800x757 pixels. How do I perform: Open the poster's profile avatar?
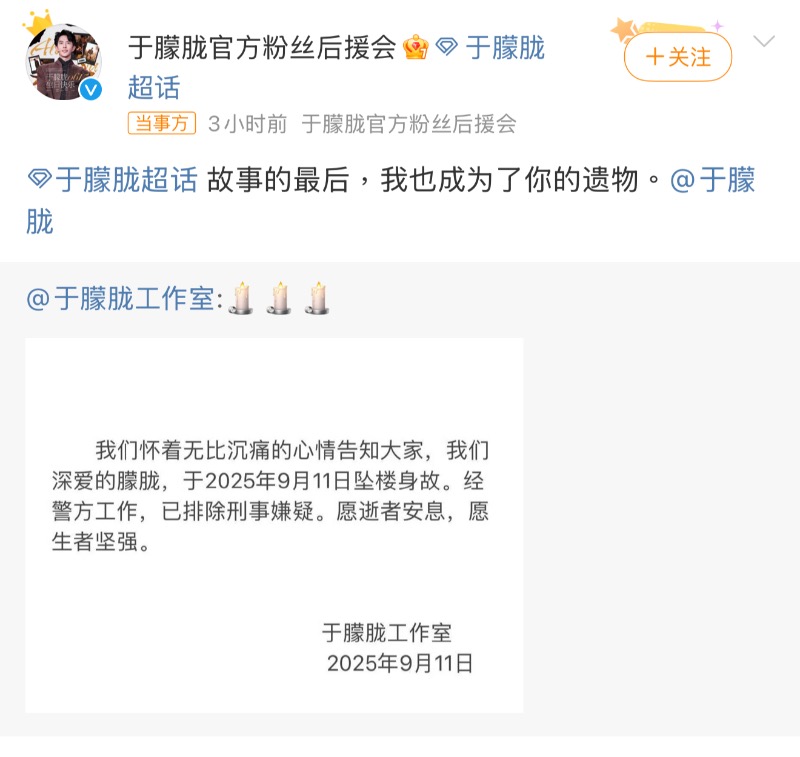point(63,63)
